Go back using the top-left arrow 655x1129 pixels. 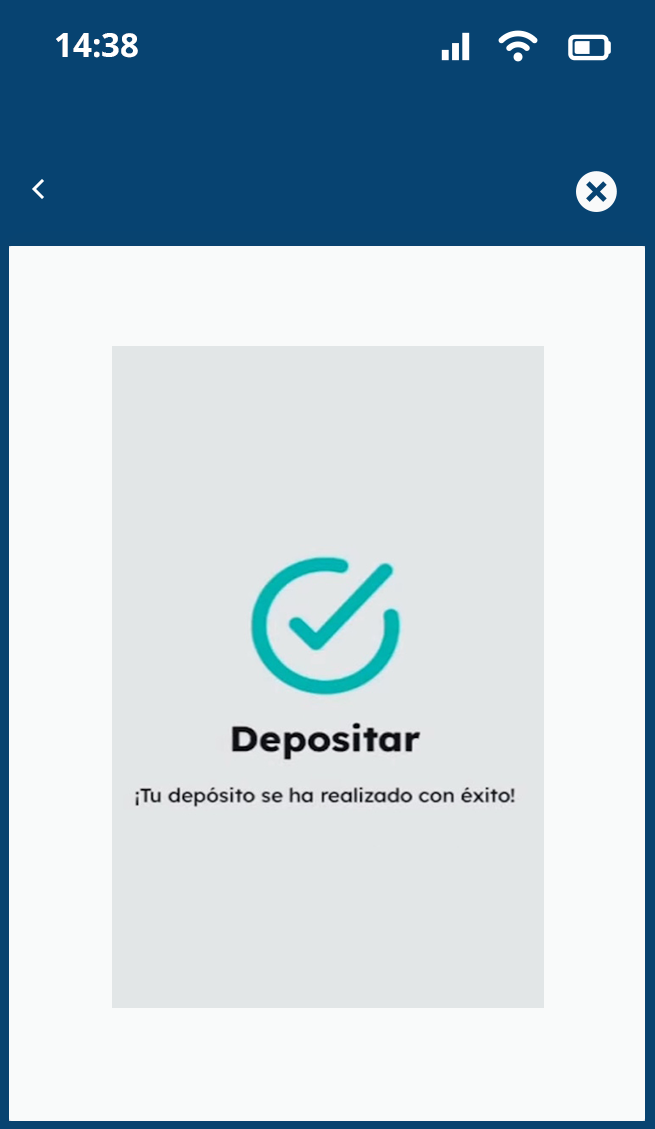tap(38, 189)
